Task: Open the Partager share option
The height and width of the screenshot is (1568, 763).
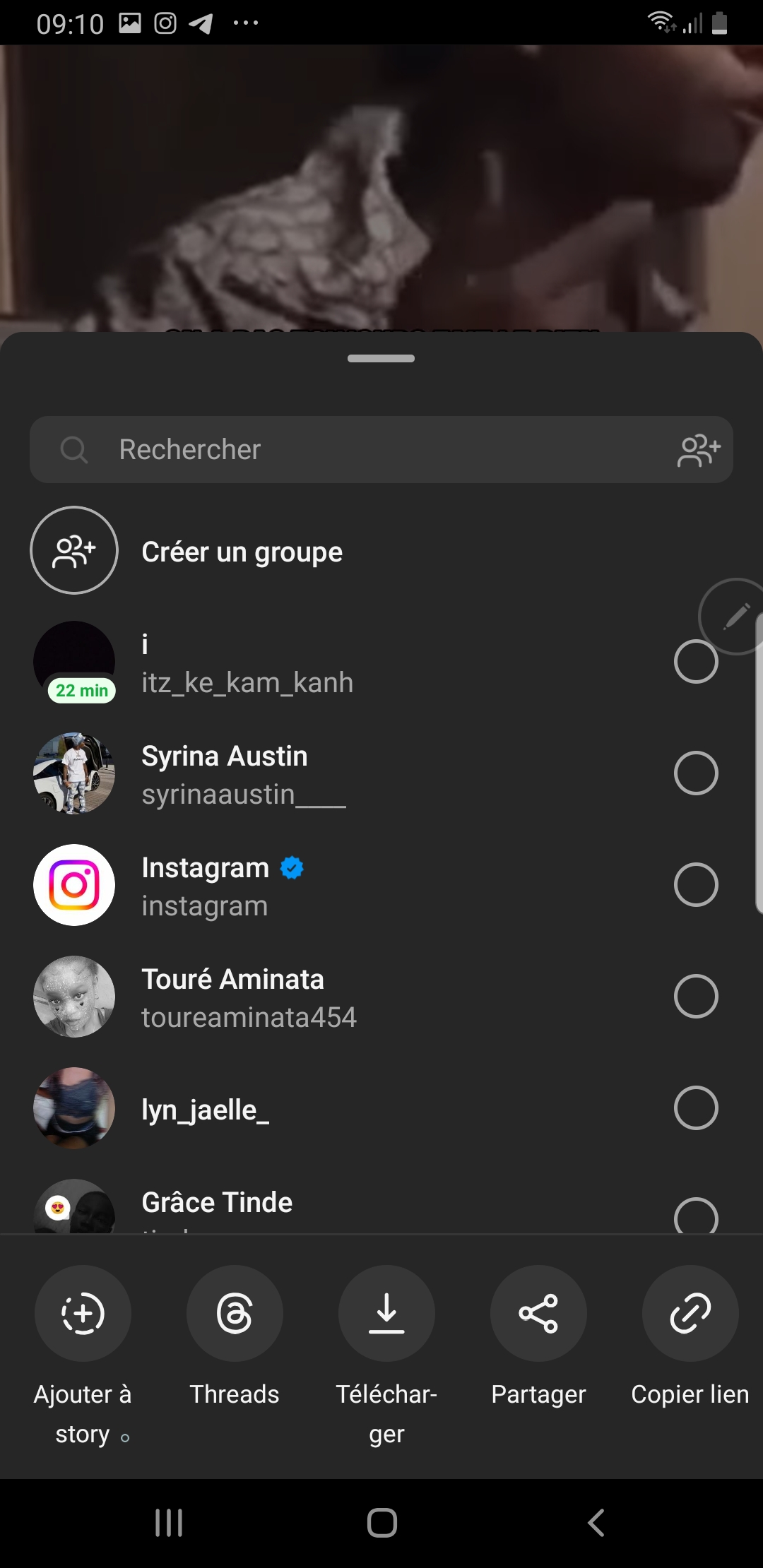Action: [538, 1314]
